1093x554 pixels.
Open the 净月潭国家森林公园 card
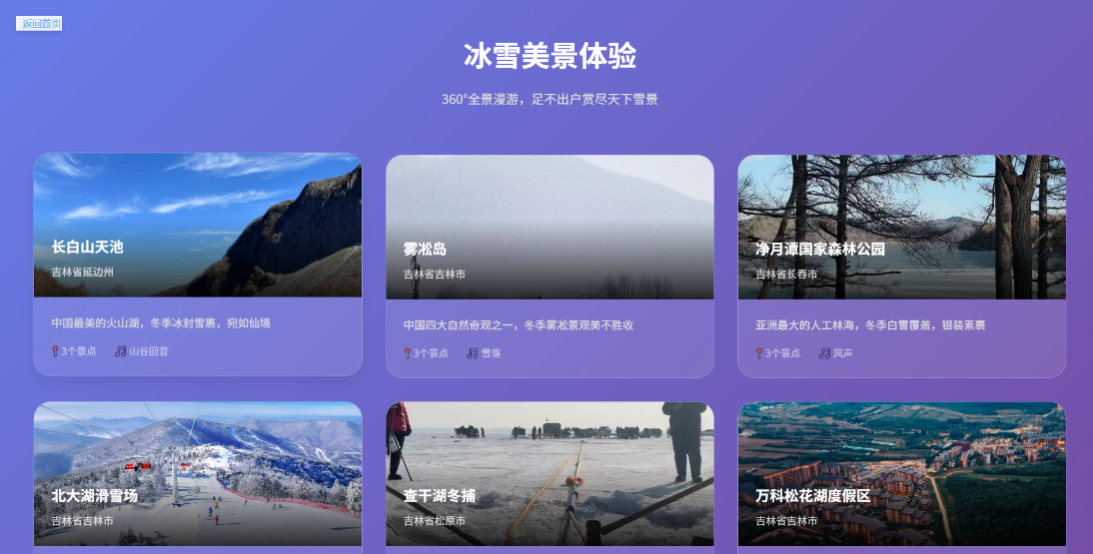point(902,266)
